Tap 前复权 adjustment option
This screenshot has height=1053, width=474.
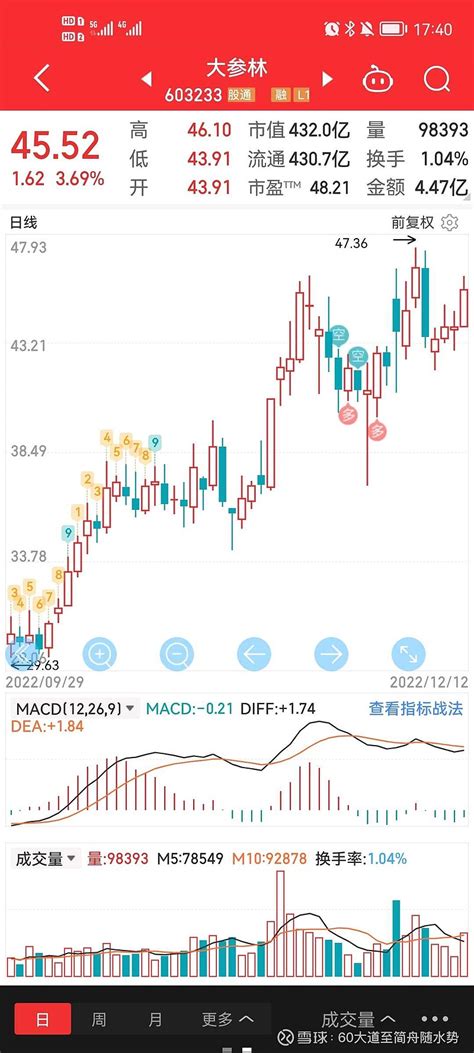pos(414,222)
